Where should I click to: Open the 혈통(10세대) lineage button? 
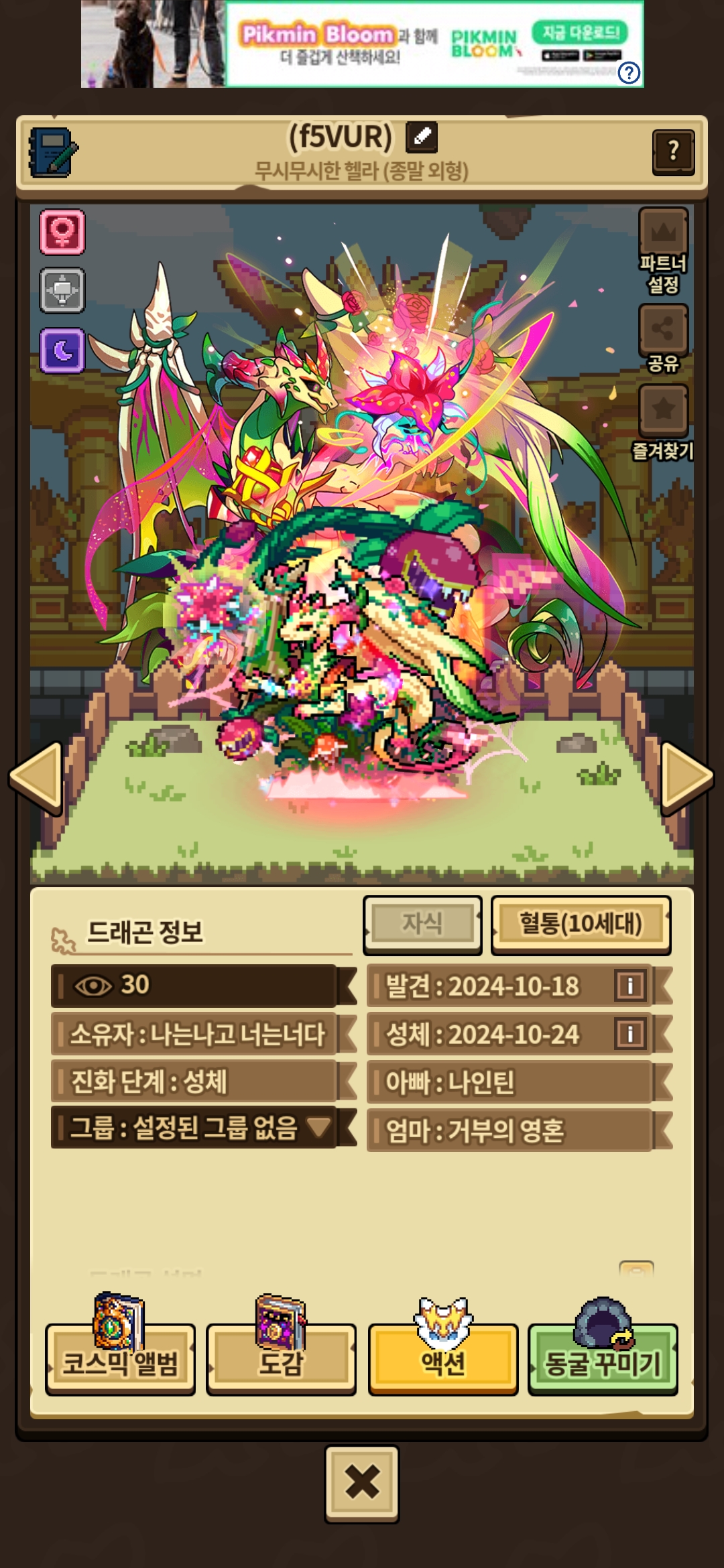(581, 924)
